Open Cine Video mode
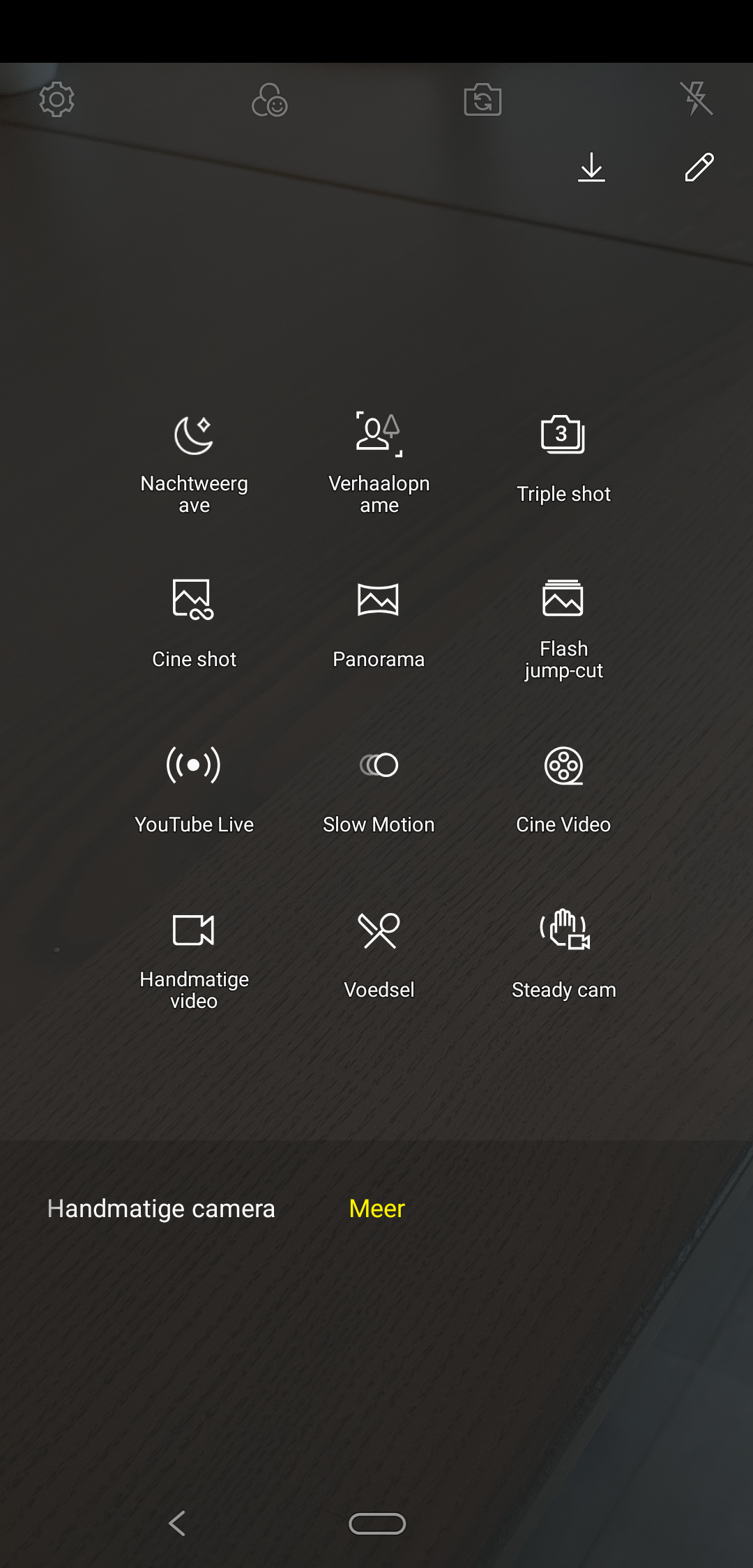This screenshot has height=1568, width=753. (563, 788)
